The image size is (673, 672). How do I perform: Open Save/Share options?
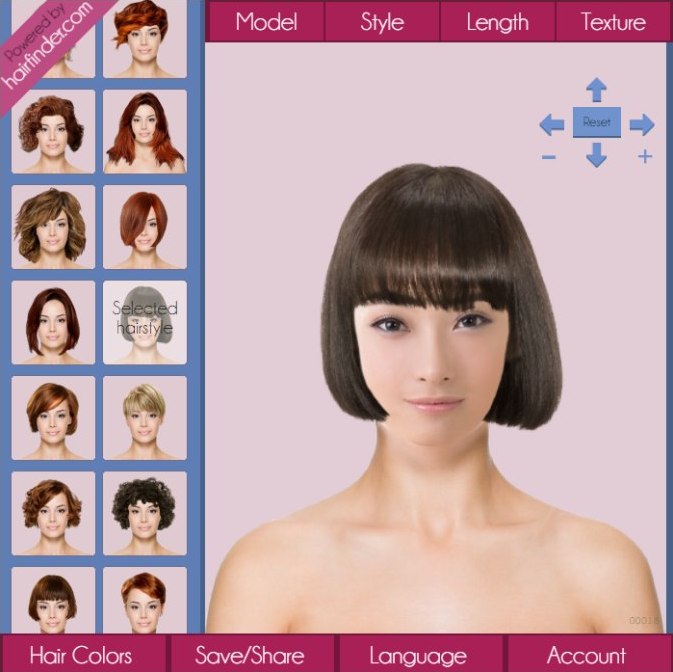[250, 655]
